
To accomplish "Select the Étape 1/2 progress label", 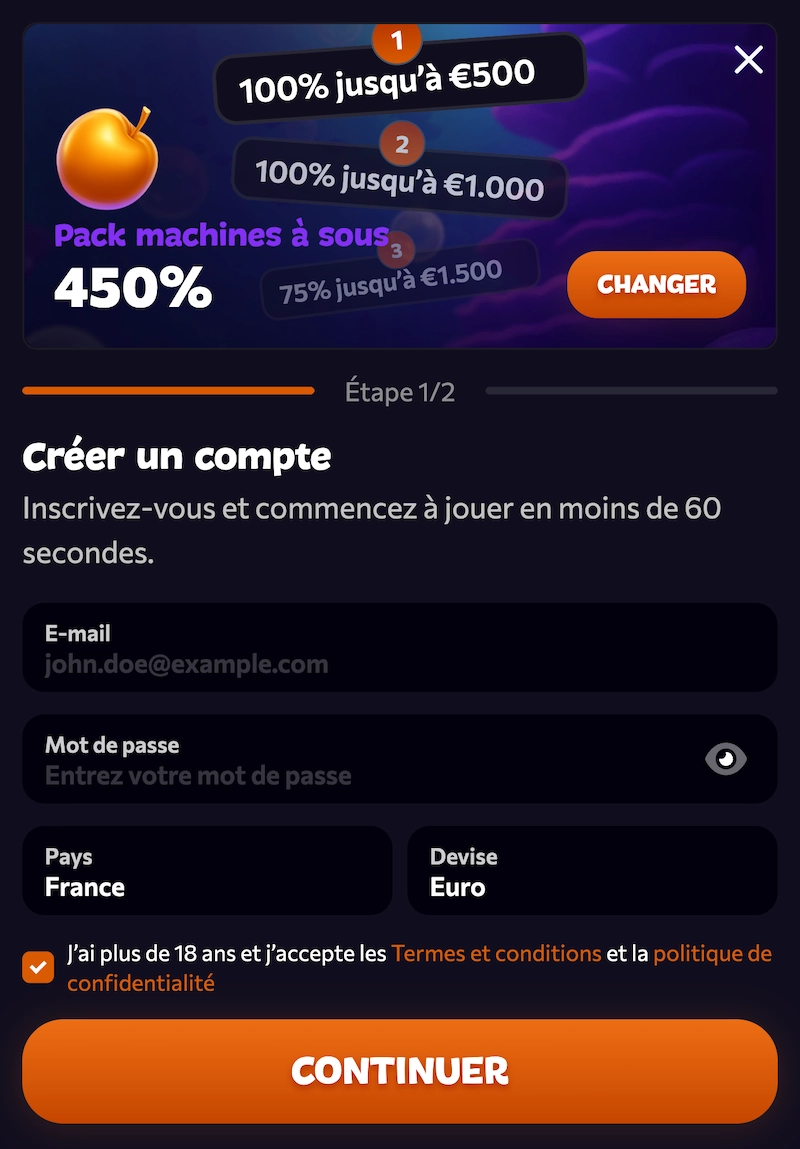I will tap(400, 392).
